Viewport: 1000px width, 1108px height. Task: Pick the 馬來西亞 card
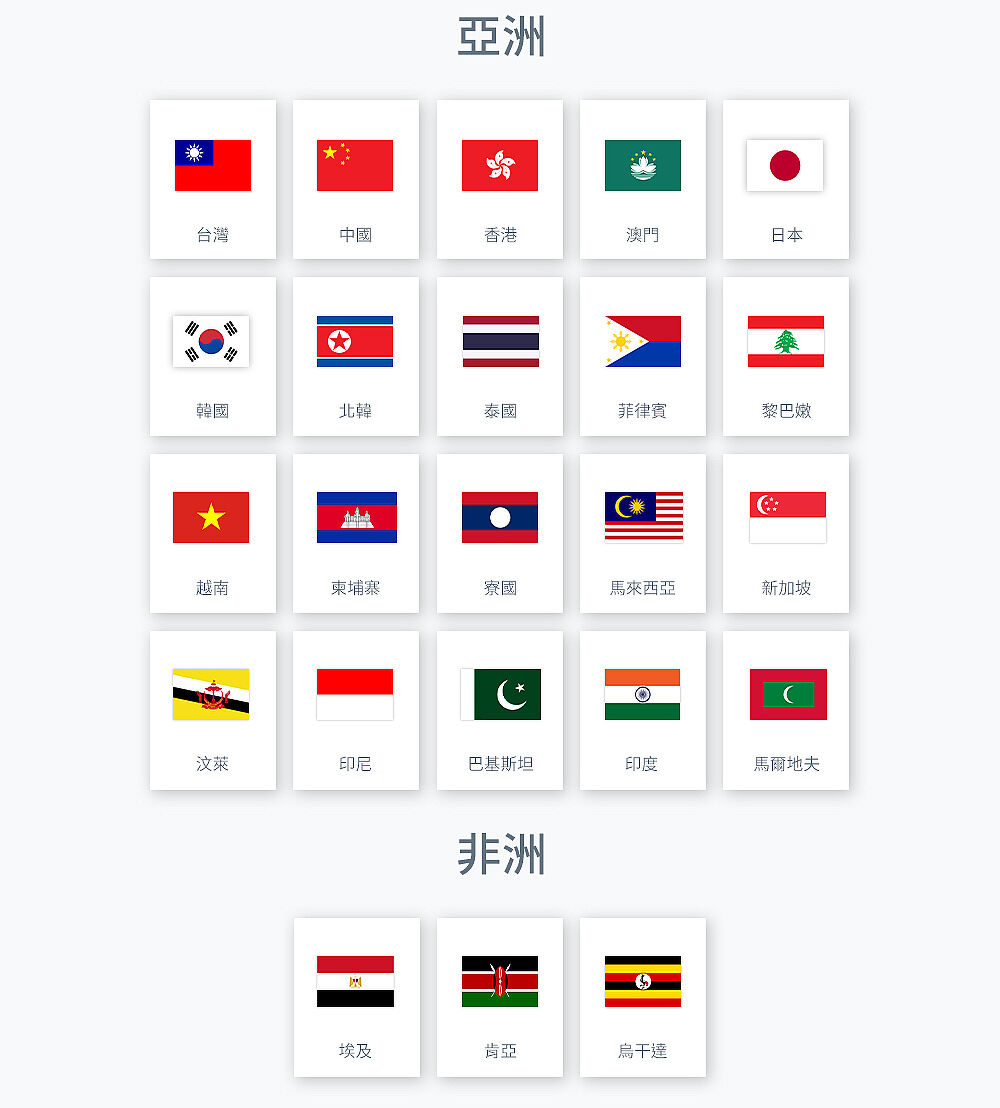[643, 534]
